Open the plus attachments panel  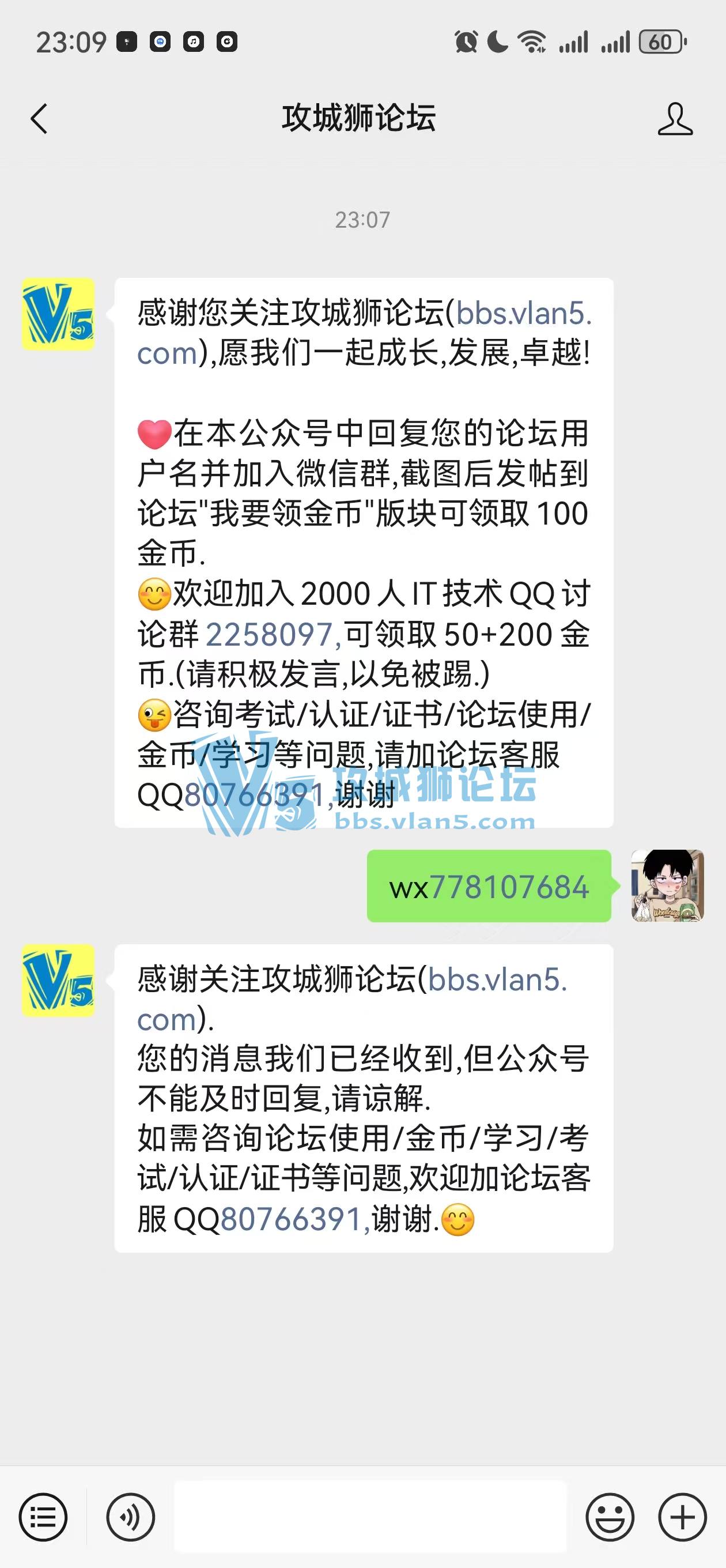pyautogui.click(x=682, y=1517)
